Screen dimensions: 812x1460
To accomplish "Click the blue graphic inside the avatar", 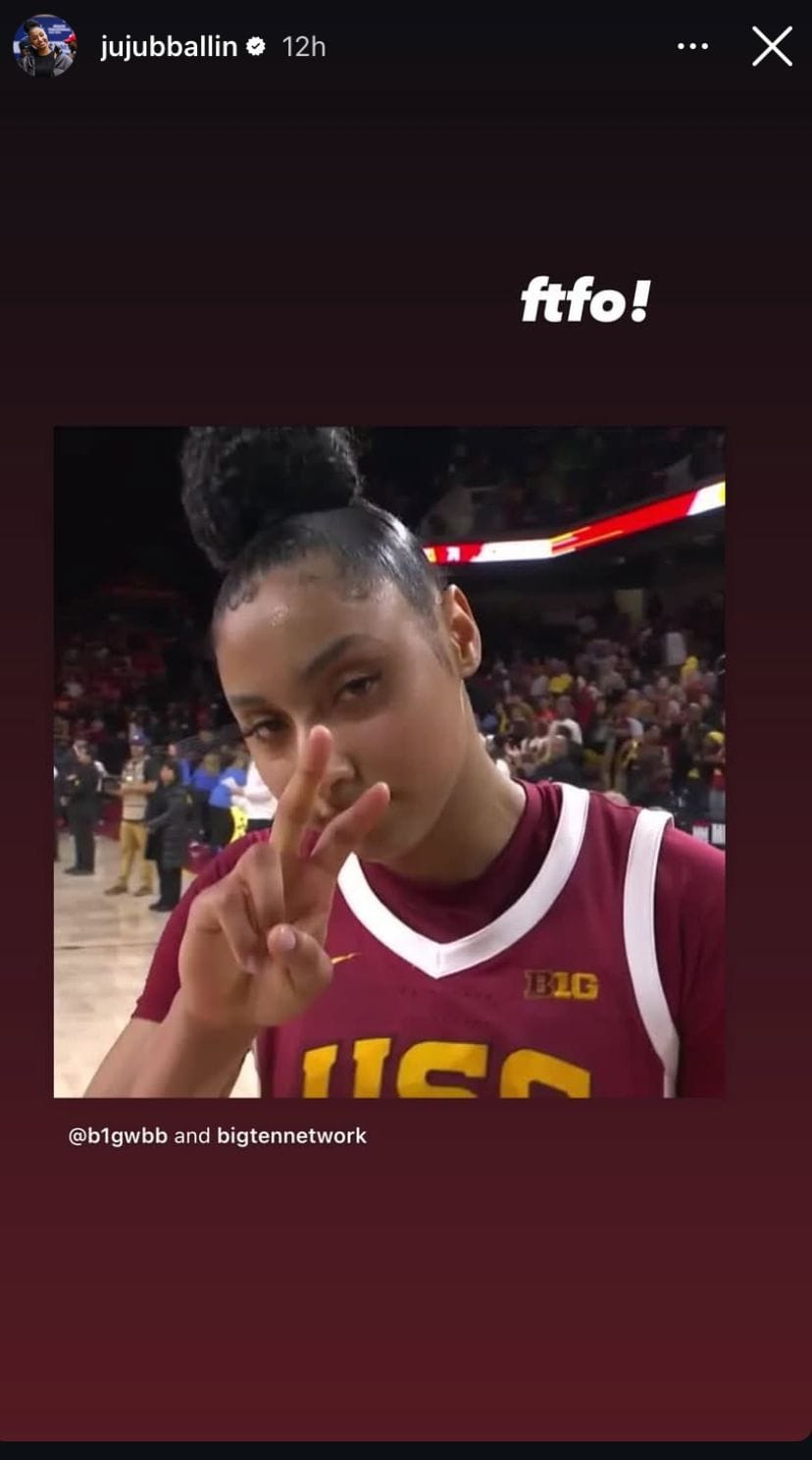I will pyautogui.click(x=54, y=27).
